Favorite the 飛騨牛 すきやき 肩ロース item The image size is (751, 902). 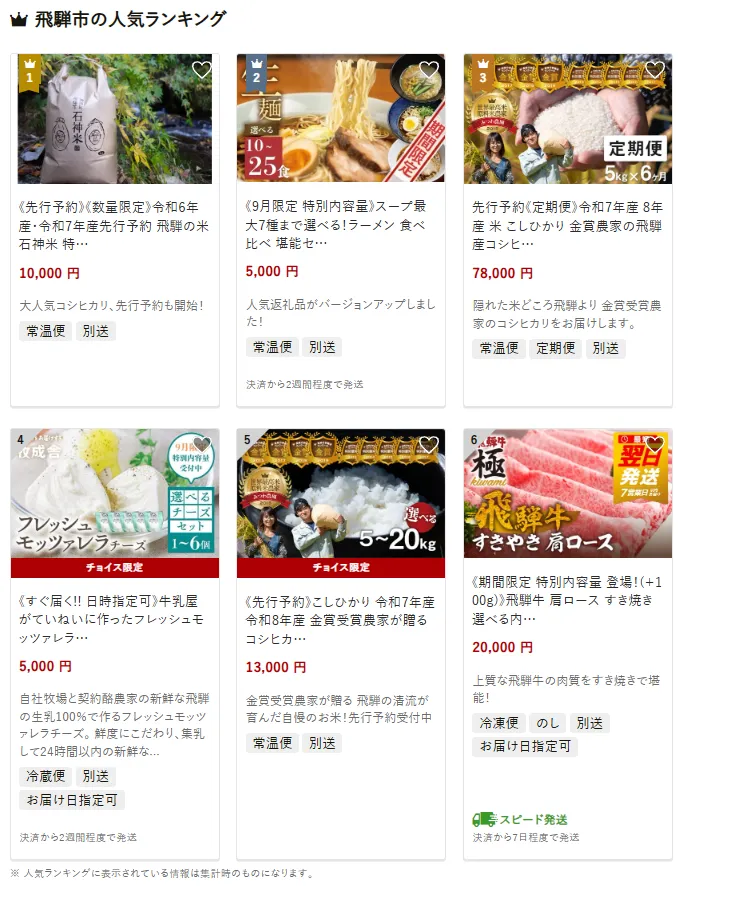point(655,445)
